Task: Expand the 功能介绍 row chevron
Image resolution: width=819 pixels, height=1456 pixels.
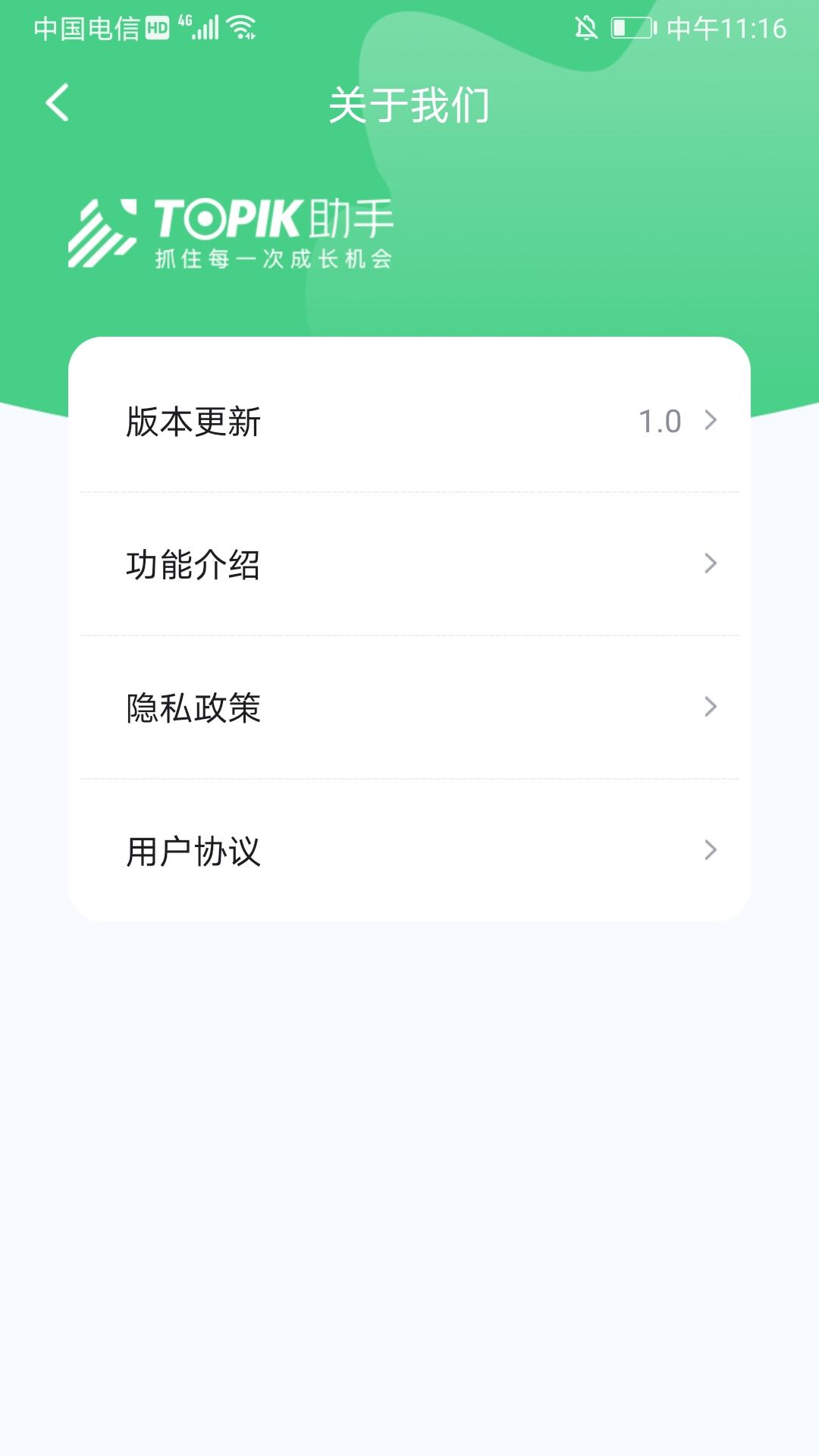Action: [x=710, y=564]
